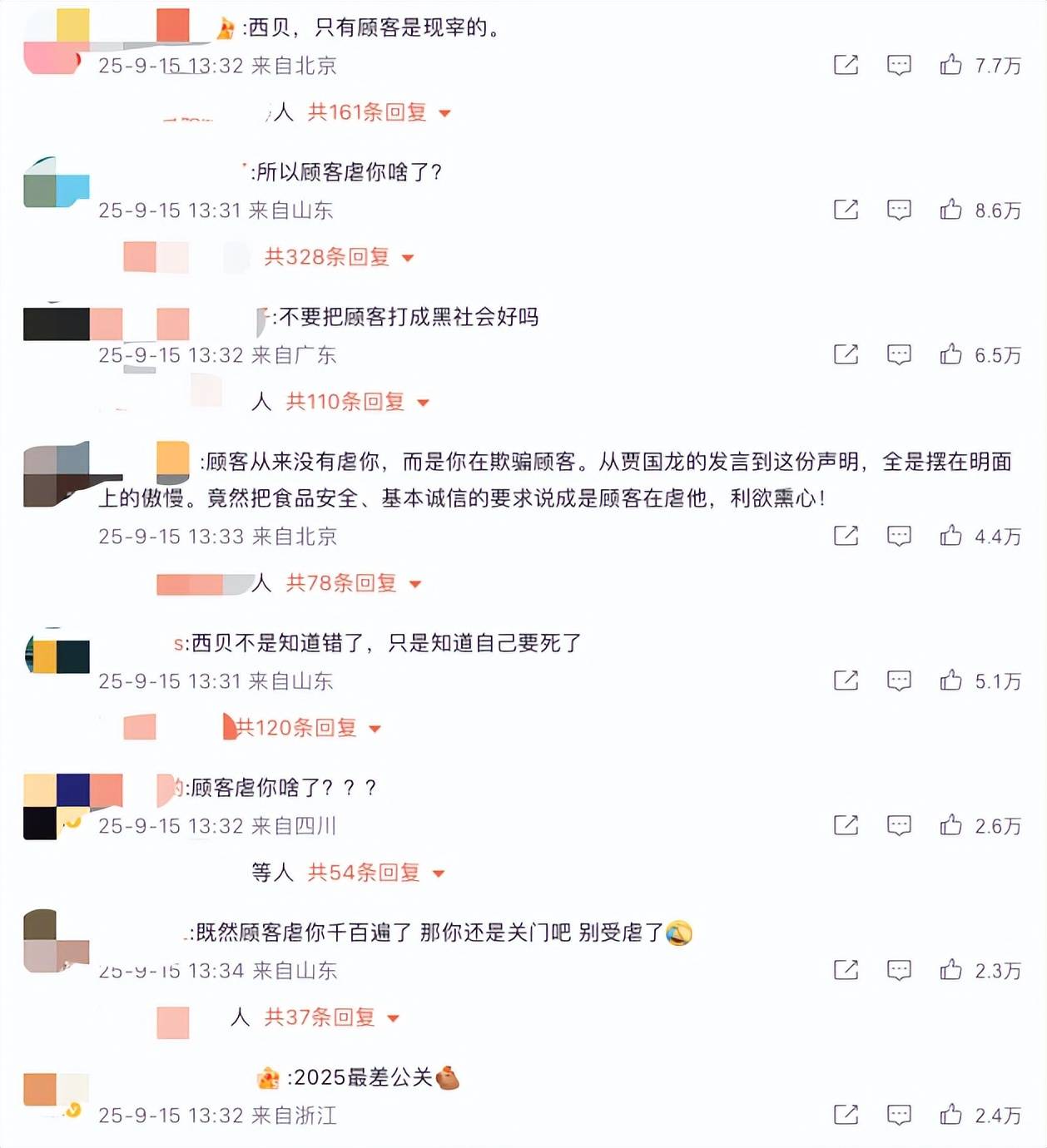Like the comment "西贝，只有顾客是现宰的"

point(951,65)
